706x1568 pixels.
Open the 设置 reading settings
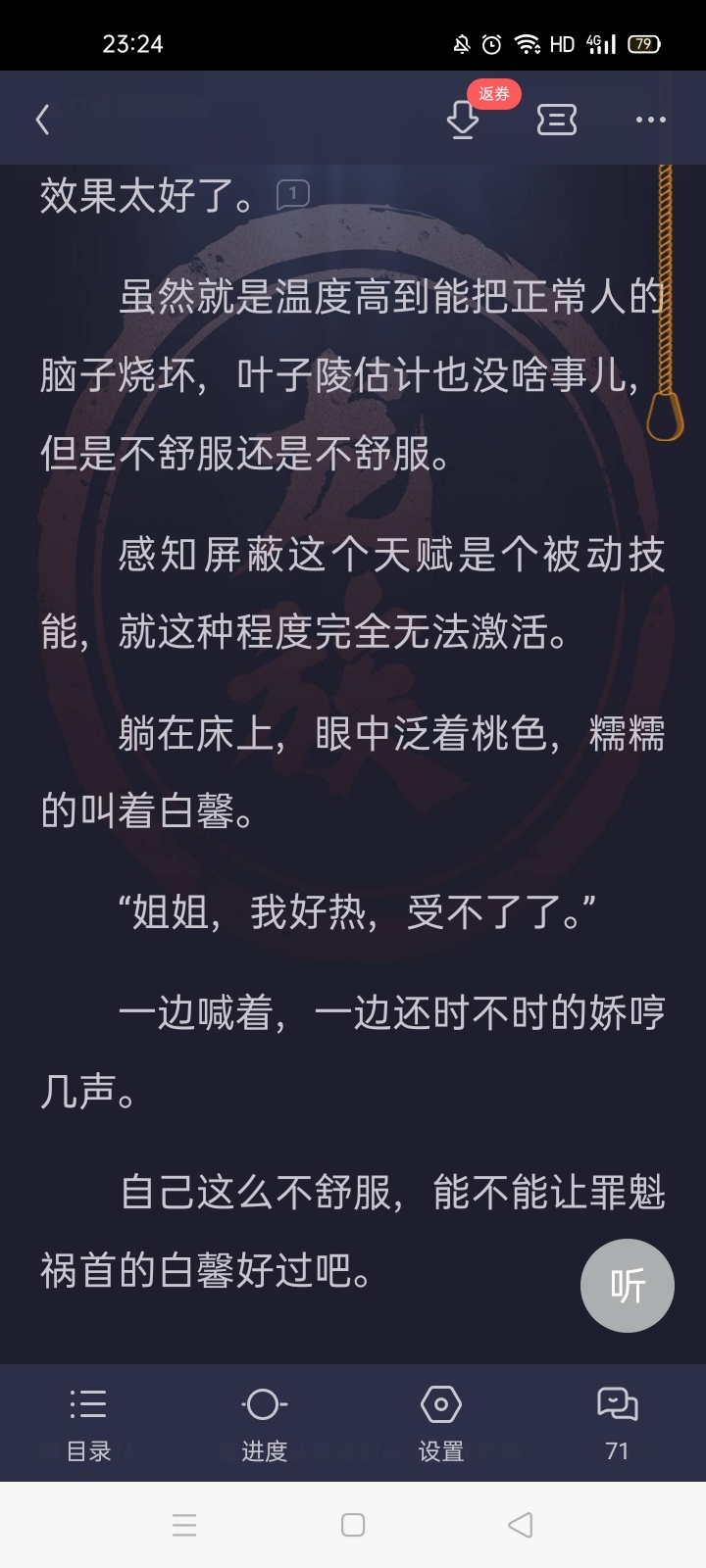[x=440, y=1423]
